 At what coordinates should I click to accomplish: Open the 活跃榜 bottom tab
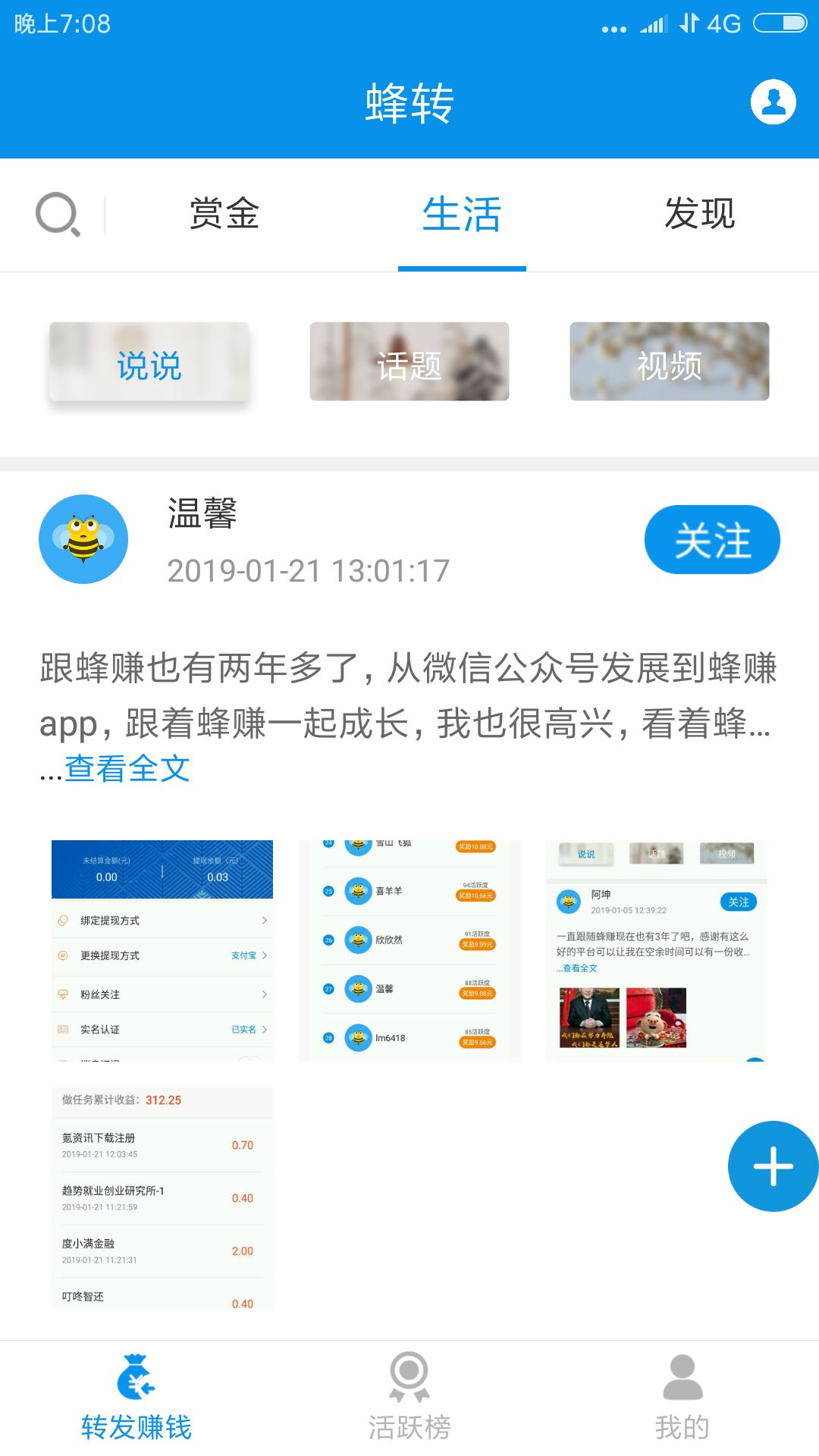click(x=409, y=1398)
